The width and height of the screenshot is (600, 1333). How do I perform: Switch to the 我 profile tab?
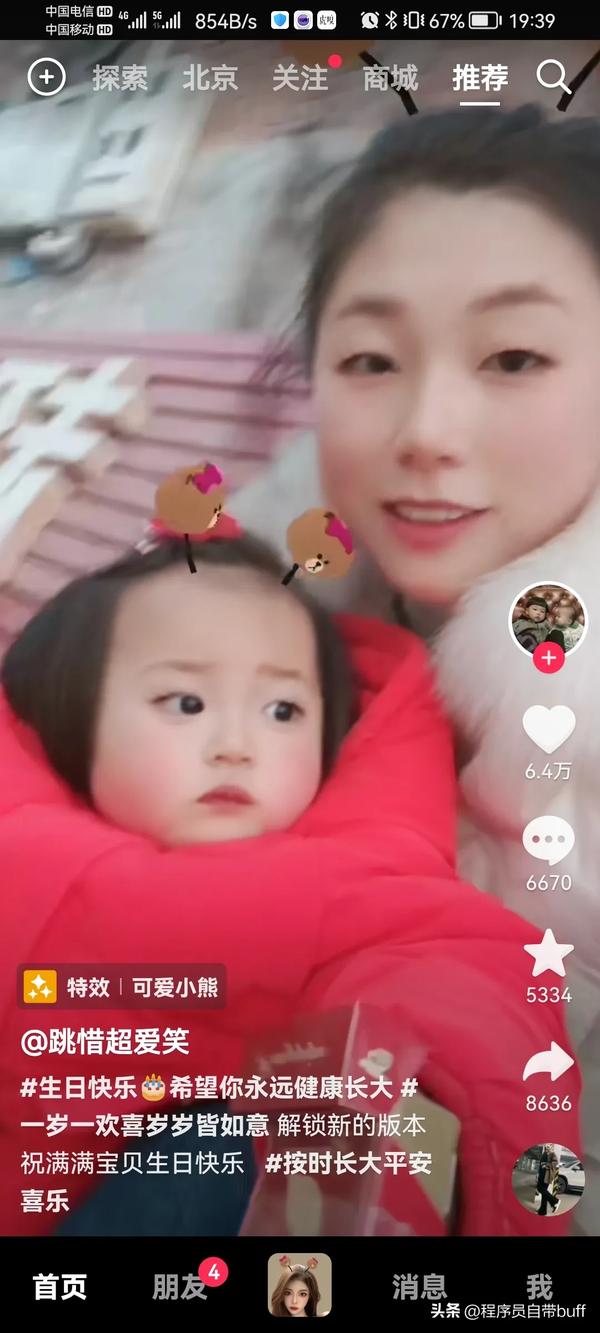(539, 1286)
